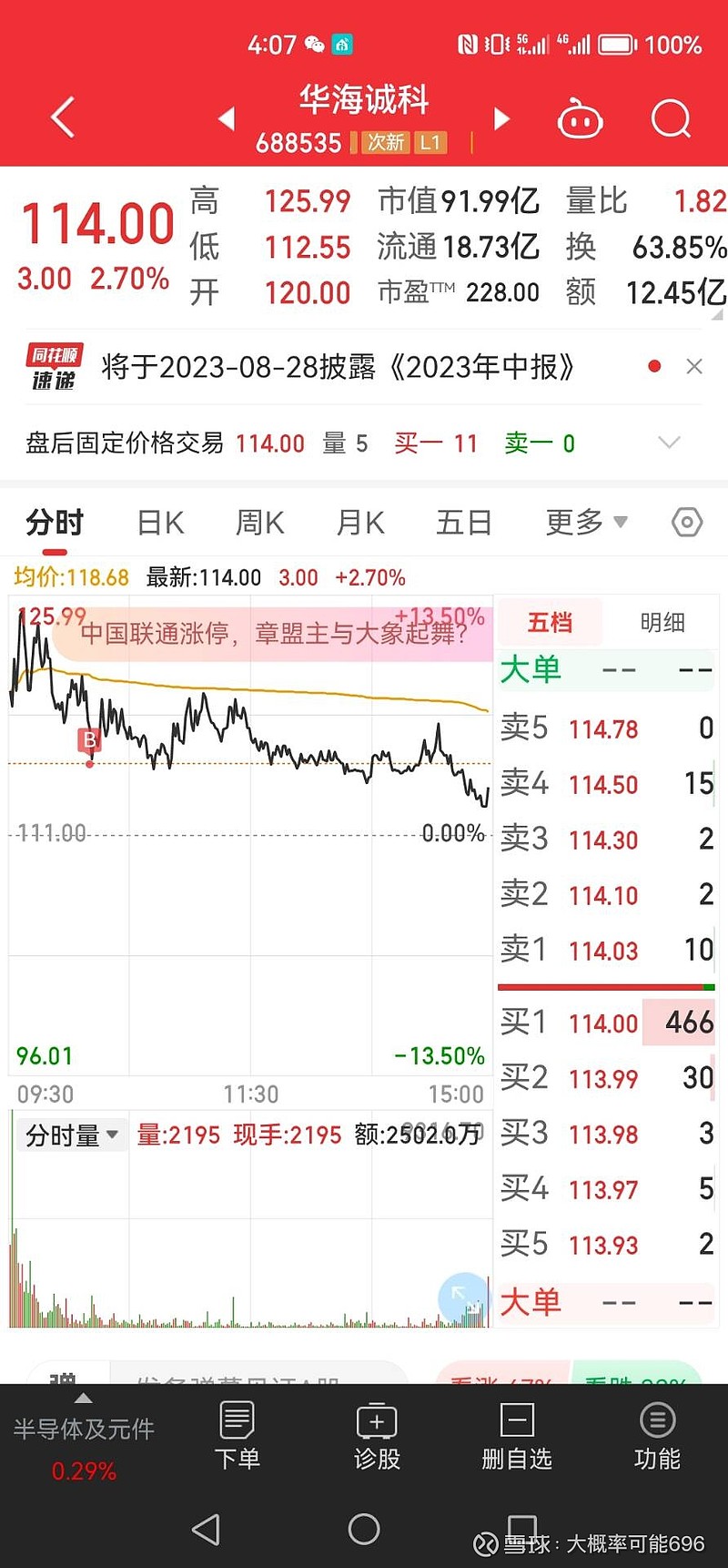Go back using the top-left arrow
The image size is (728, 1568).
63,118
